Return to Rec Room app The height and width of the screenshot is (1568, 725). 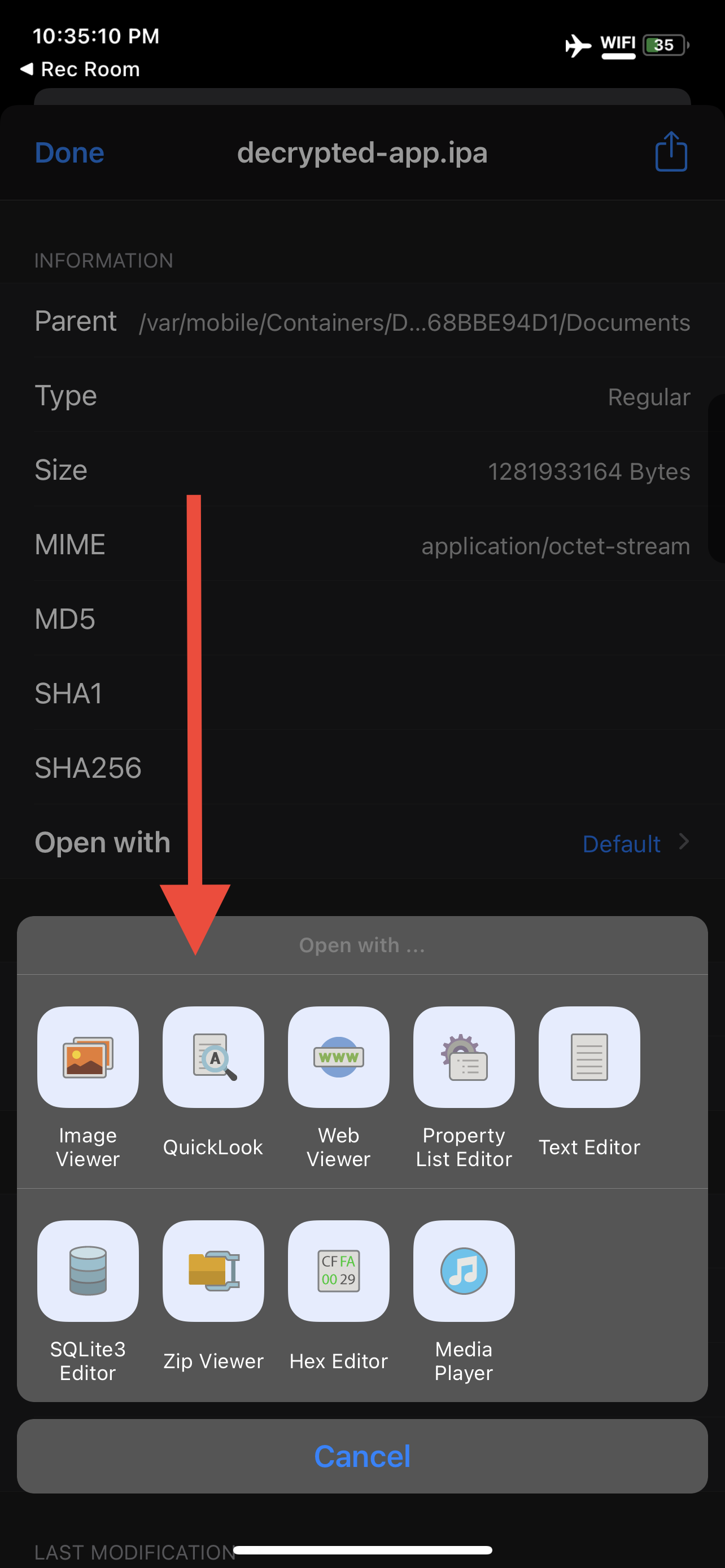tap(80, 69)
